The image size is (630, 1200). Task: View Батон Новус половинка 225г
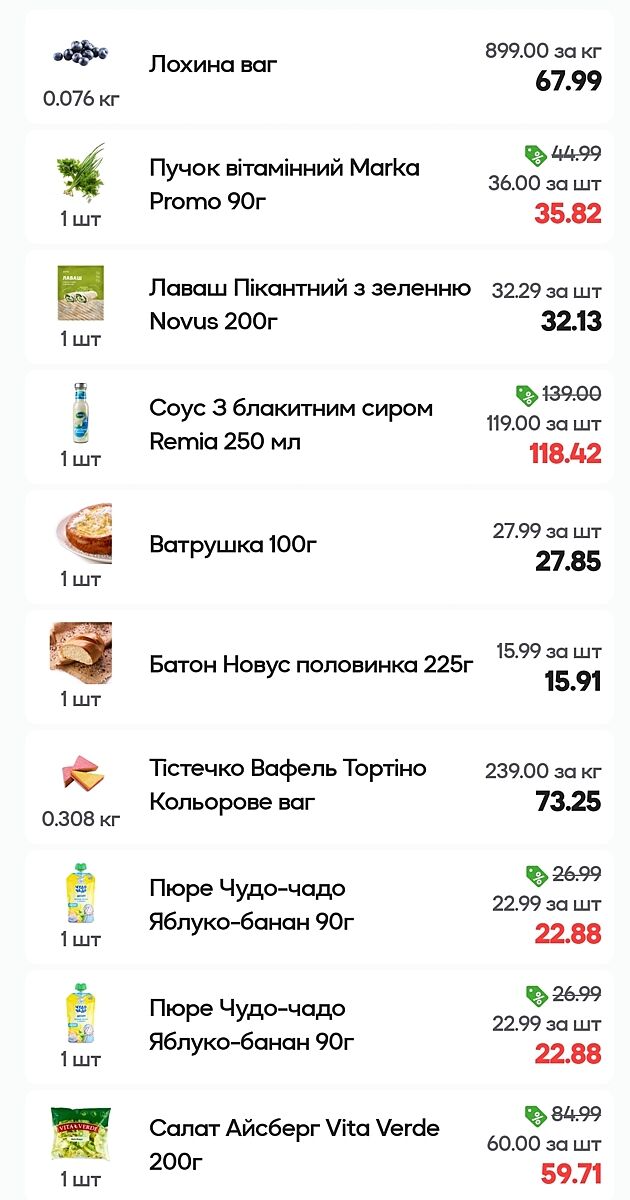311,665
